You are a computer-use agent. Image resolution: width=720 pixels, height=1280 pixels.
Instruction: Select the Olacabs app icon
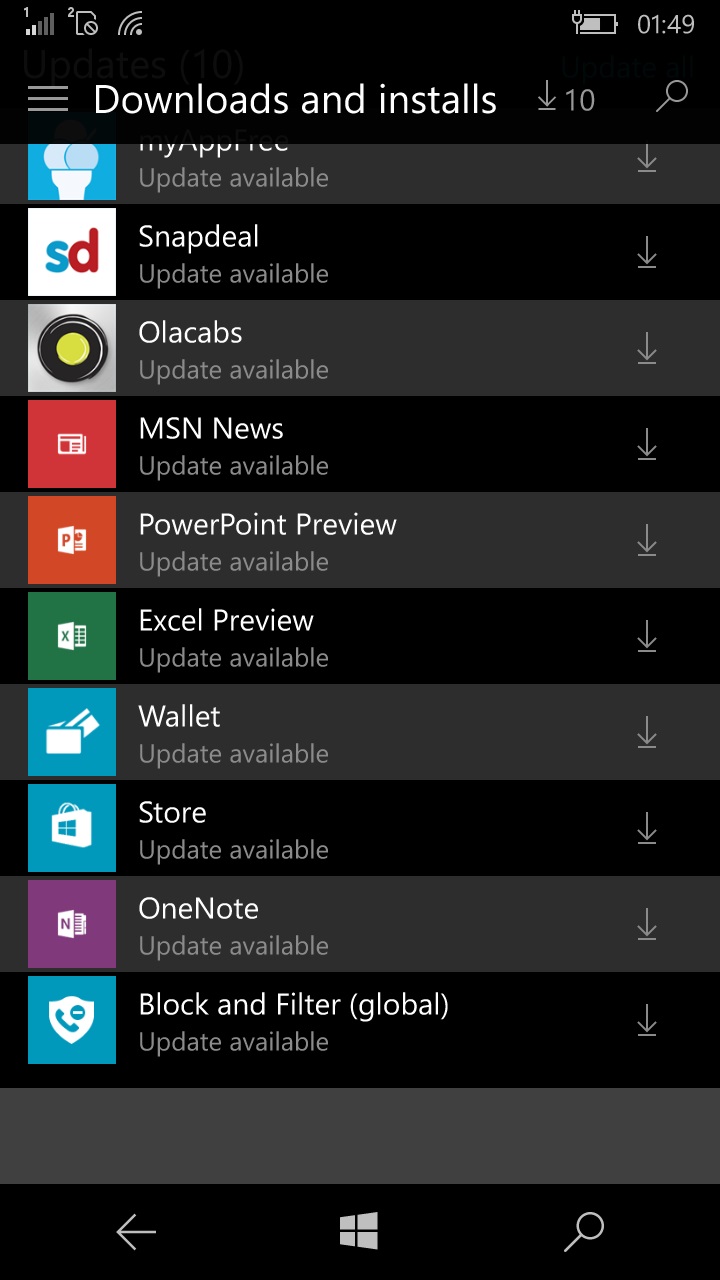(71, 348)
